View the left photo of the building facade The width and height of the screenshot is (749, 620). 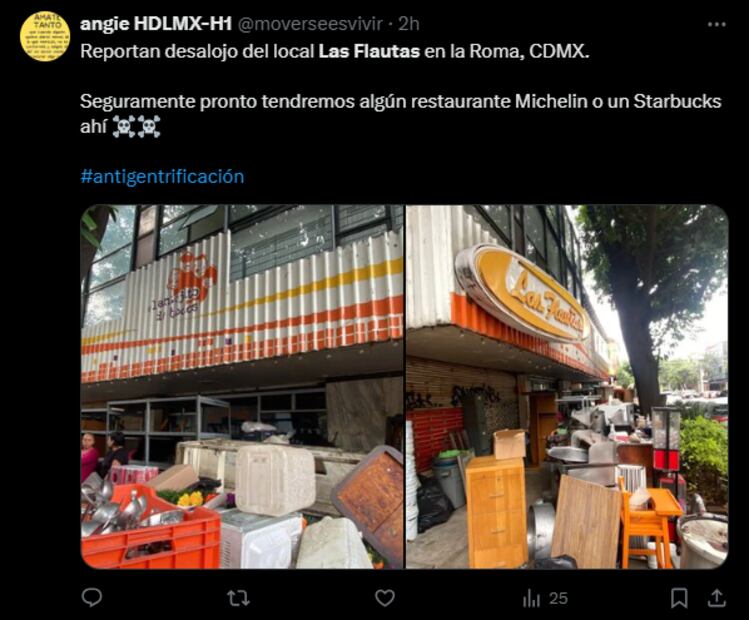(x=242, y=387)
